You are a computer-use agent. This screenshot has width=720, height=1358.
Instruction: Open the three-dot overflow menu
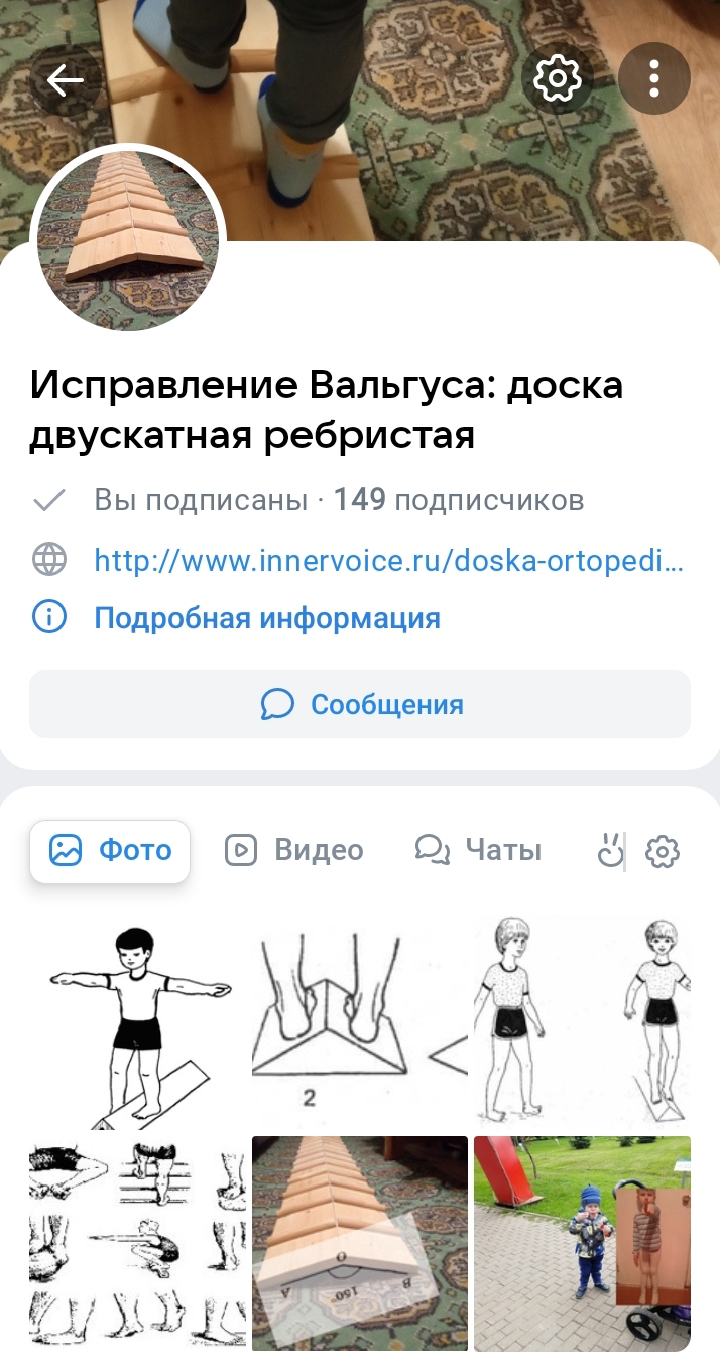653,79
